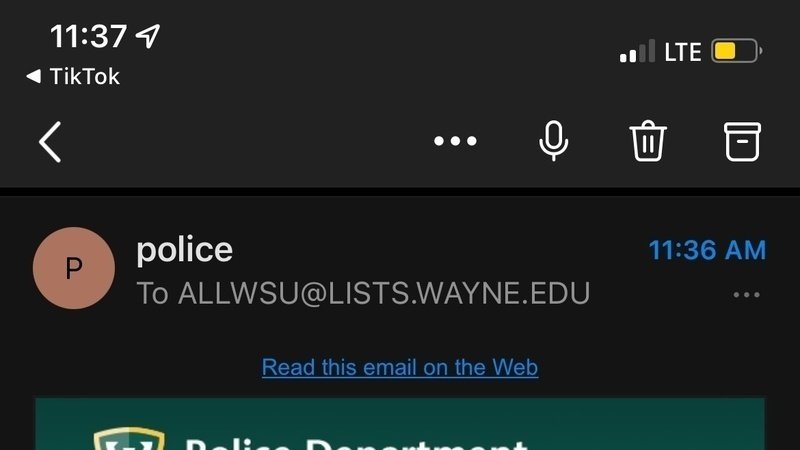Go back to the inbox
Viewport: 800px width, 450px height.
pos(50,142)
